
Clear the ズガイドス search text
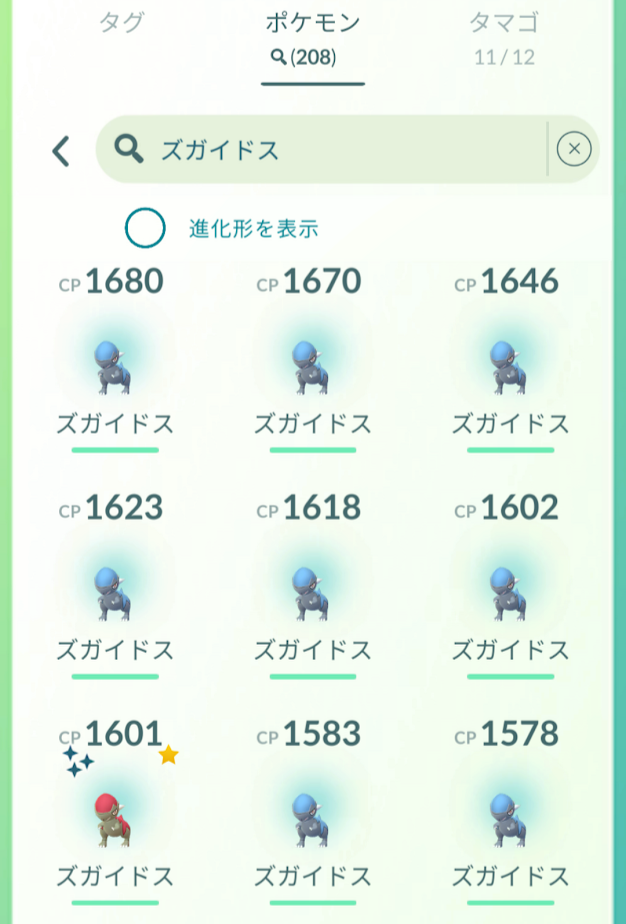point(573,150)
